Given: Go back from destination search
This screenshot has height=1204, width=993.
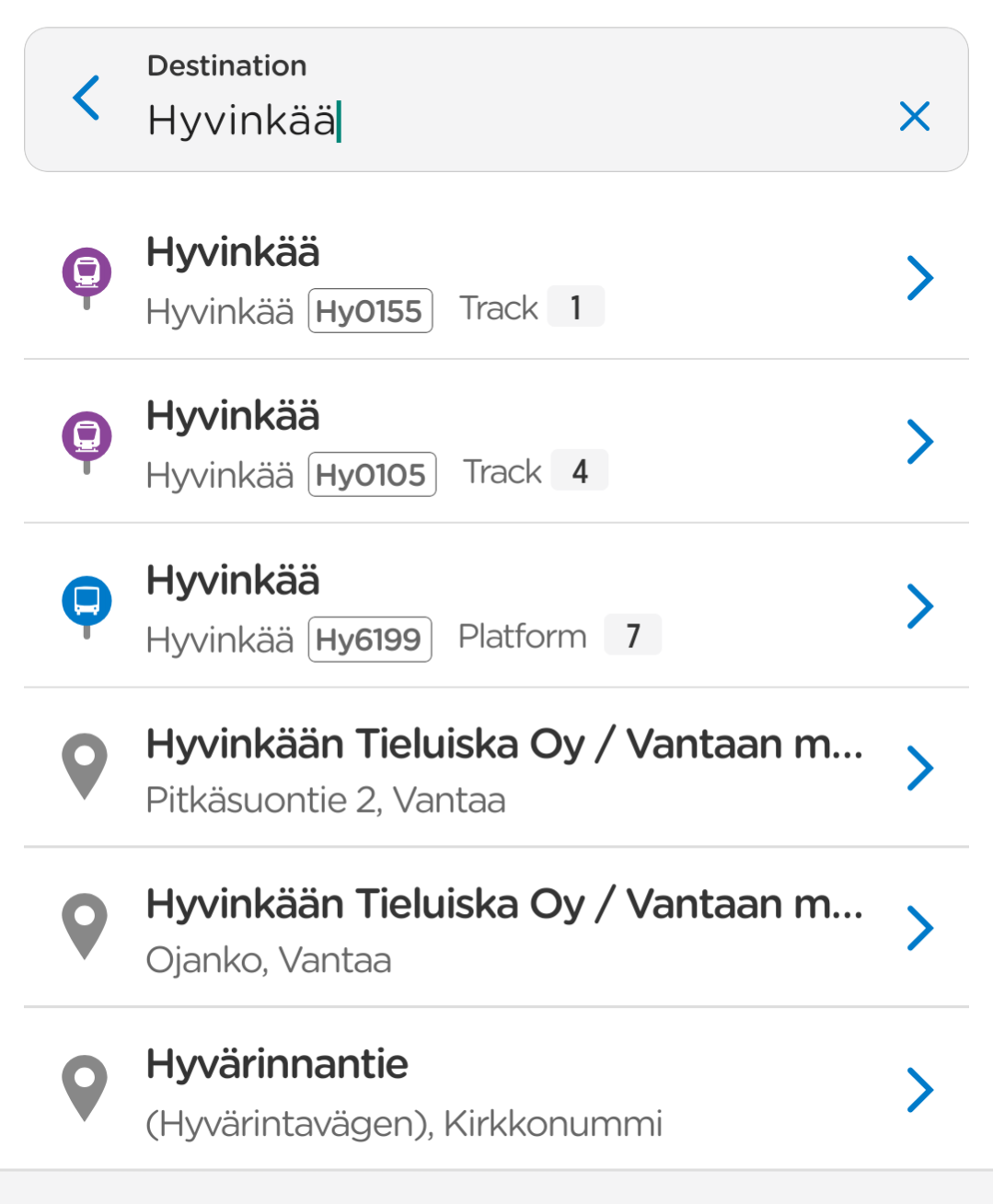Looking at the screenshot, I should coord(87,98).
